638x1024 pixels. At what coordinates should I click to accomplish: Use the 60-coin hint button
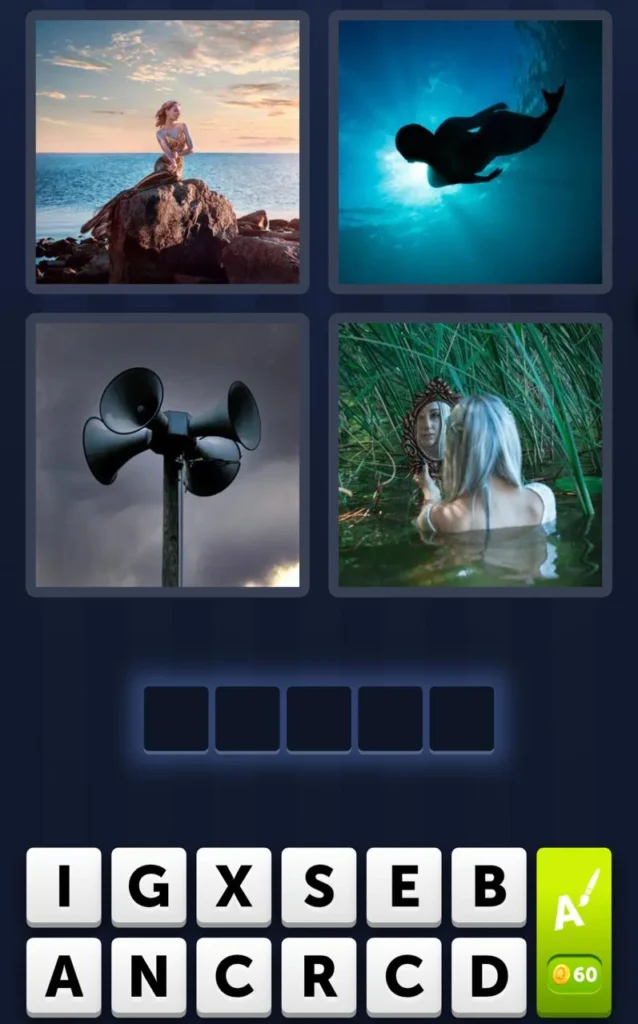pos(574,931)
